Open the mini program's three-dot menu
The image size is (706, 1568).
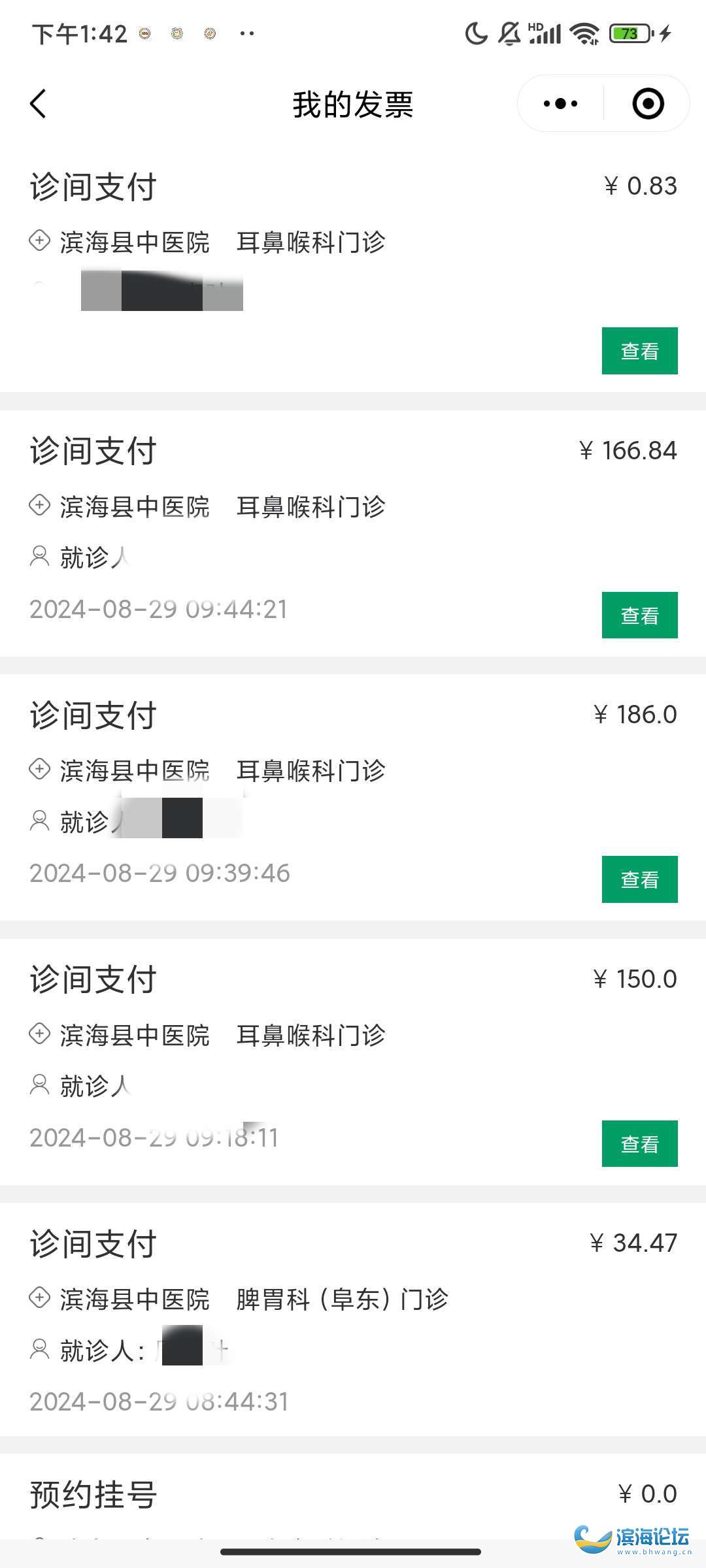tap(561, 104)
